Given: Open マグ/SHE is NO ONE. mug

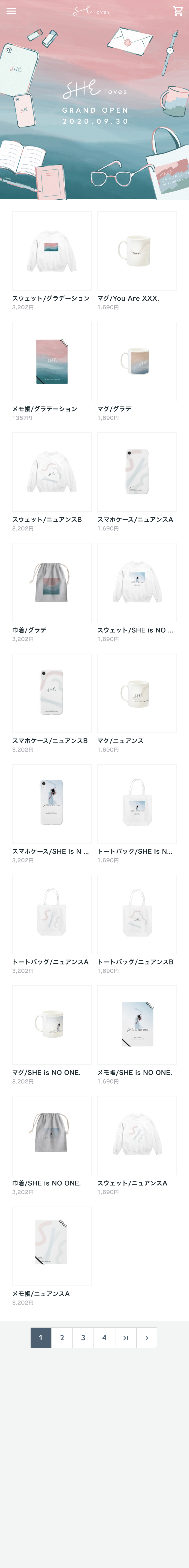Looking at the screenshot, I should [52, 1025].
